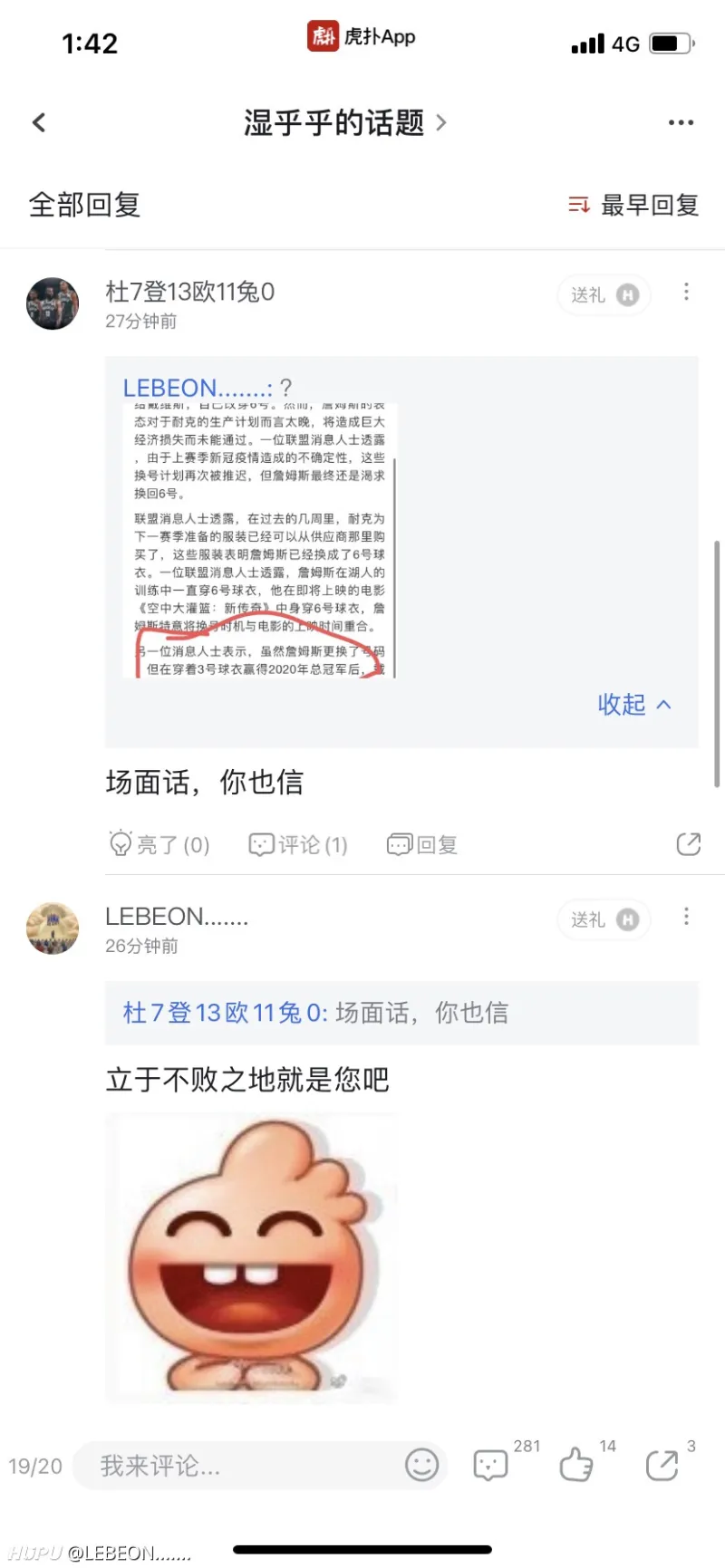Open the top-right three-dot menu
The height and width of the screenshot is (1568, 725).
click(681, 122)
